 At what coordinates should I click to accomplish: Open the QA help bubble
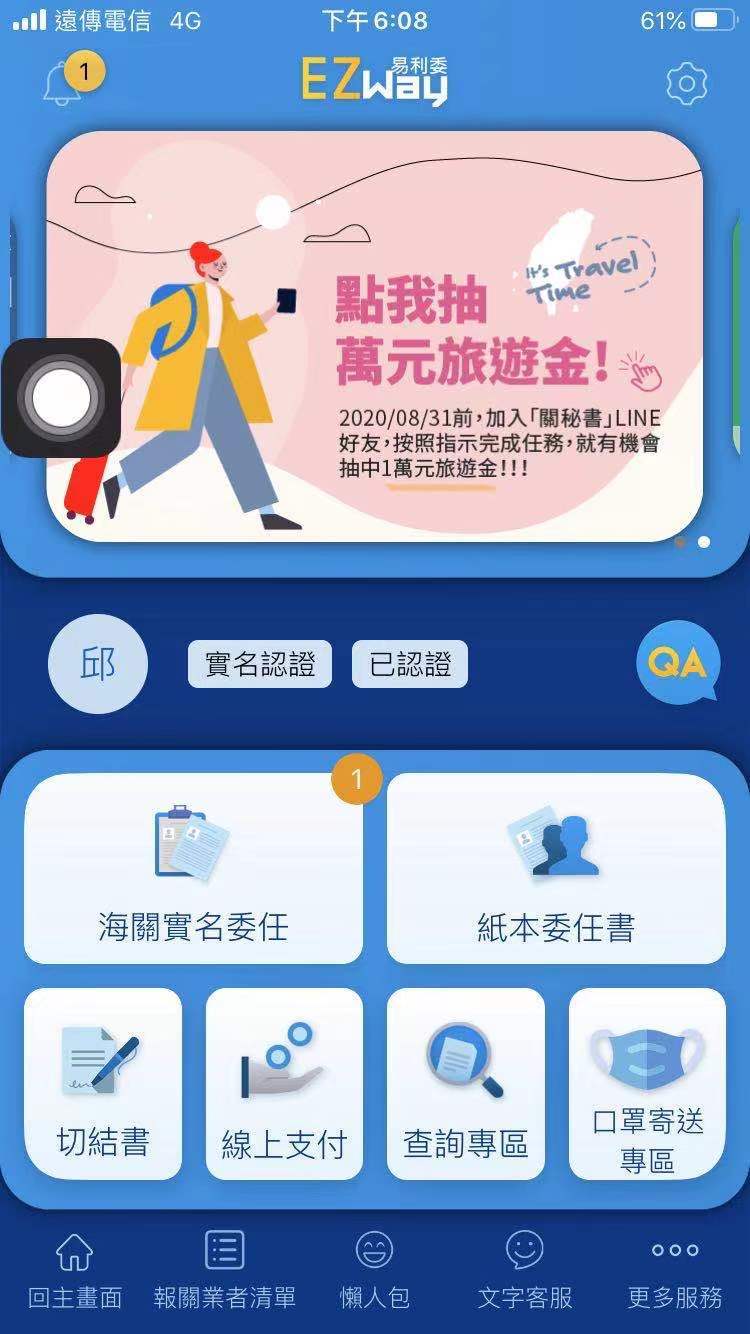pos(677,663)
